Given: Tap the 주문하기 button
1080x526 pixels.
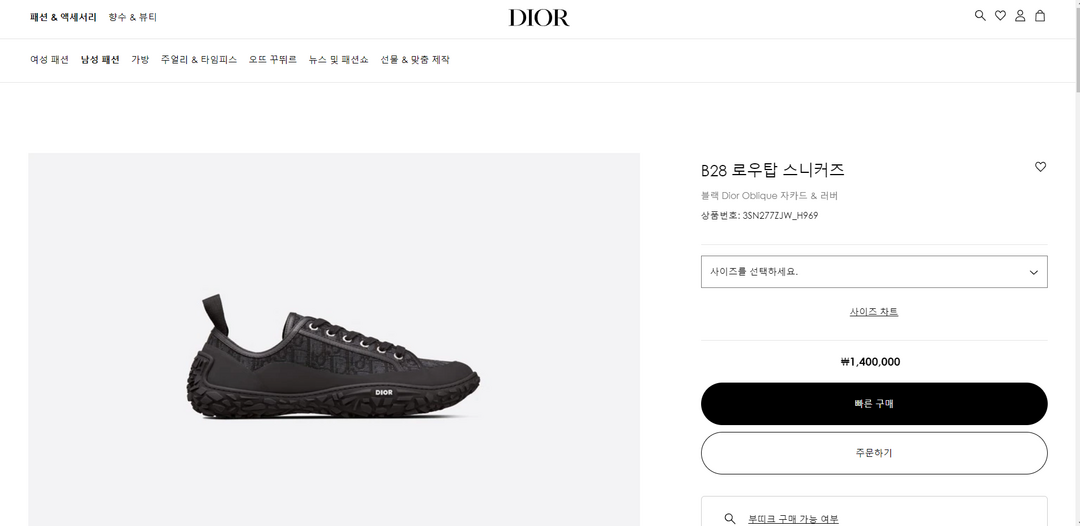Looking at the screenshot, I should click(874, 453).
